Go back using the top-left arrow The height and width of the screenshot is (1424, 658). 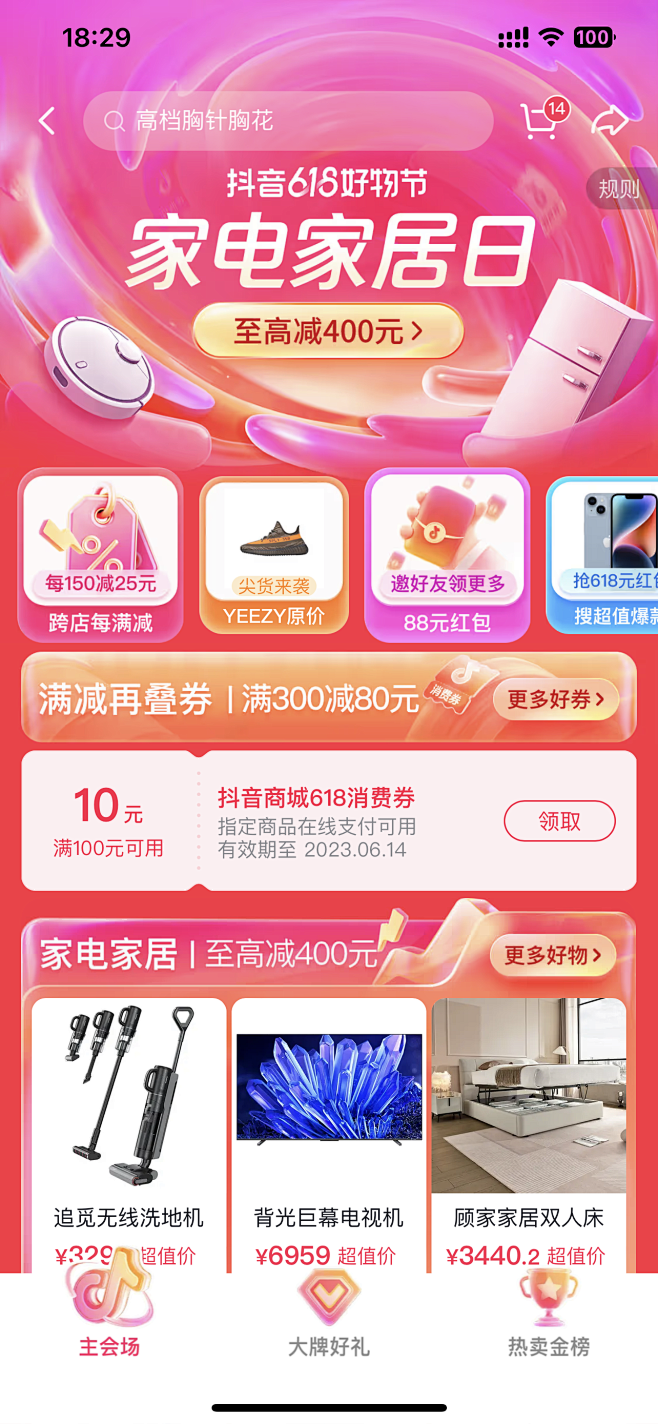click(x=46, y=121)
